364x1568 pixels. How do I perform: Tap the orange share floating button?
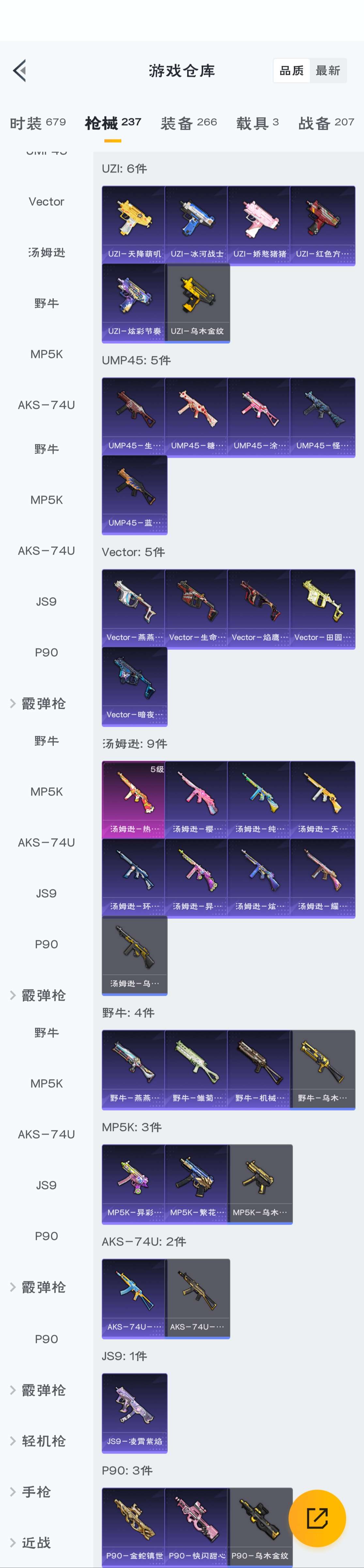(316, 1518)
